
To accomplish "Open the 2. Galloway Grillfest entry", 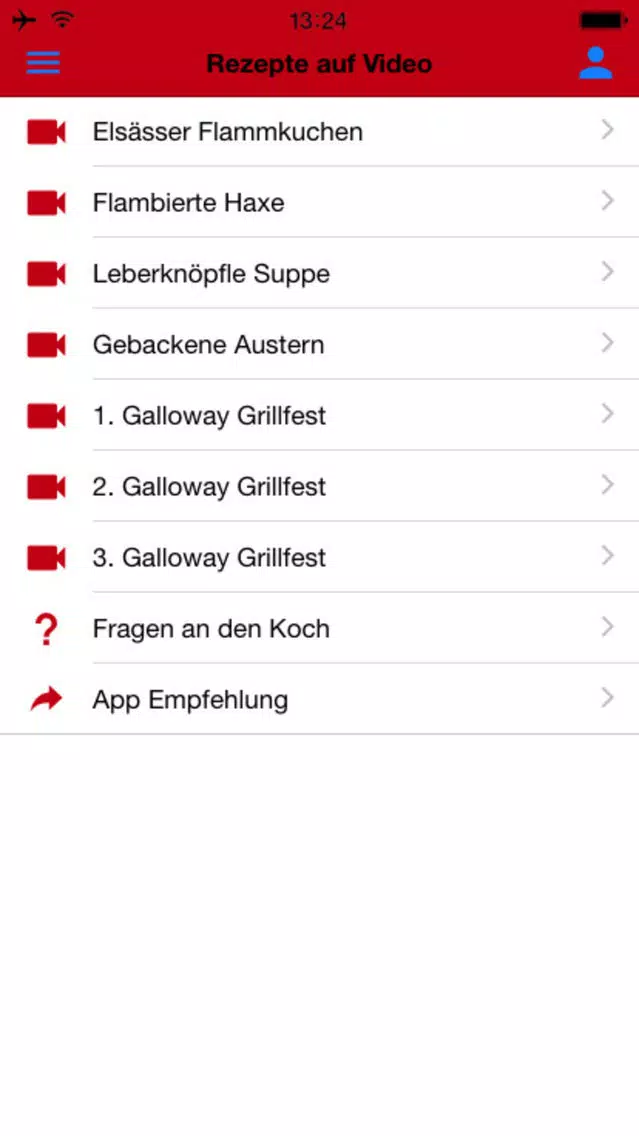I will click(320, 486).
